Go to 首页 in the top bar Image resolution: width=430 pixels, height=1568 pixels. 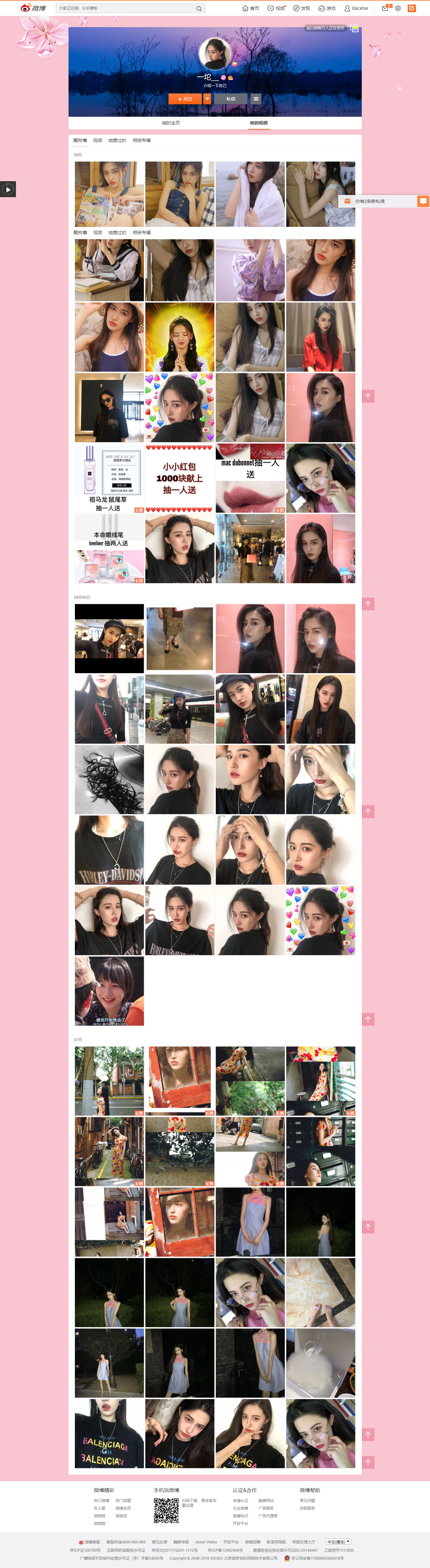[x=251, y=9]
